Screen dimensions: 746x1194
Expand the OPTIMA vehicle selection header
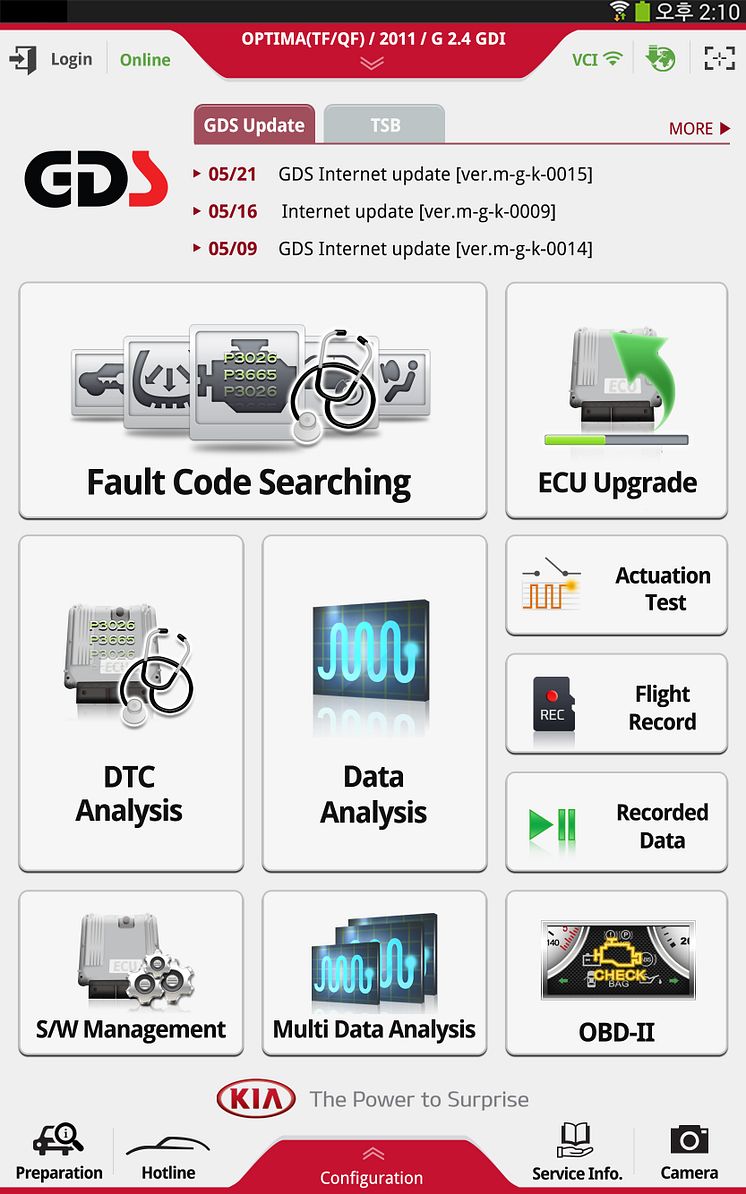[x=372, y=50]
